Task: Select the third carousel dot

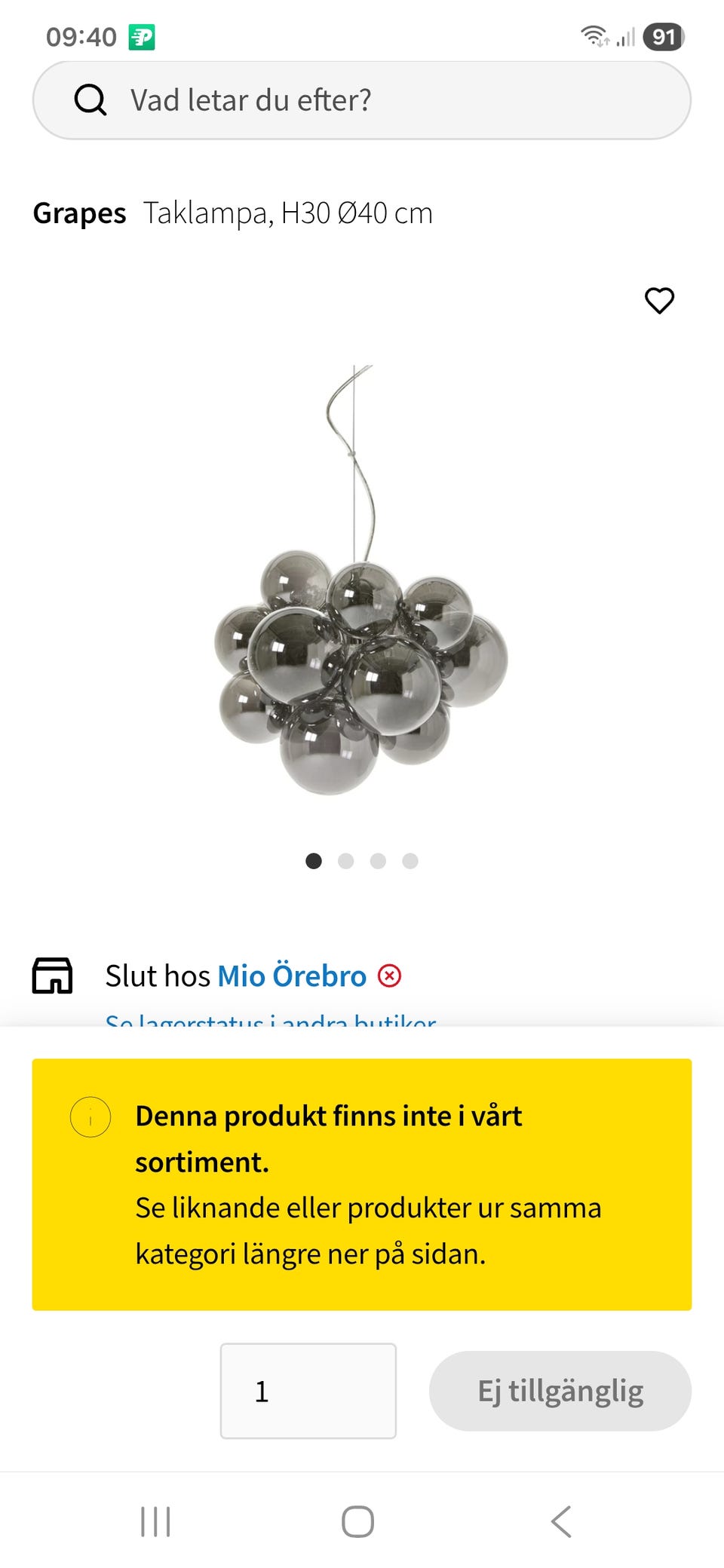Action: point(378,860)
